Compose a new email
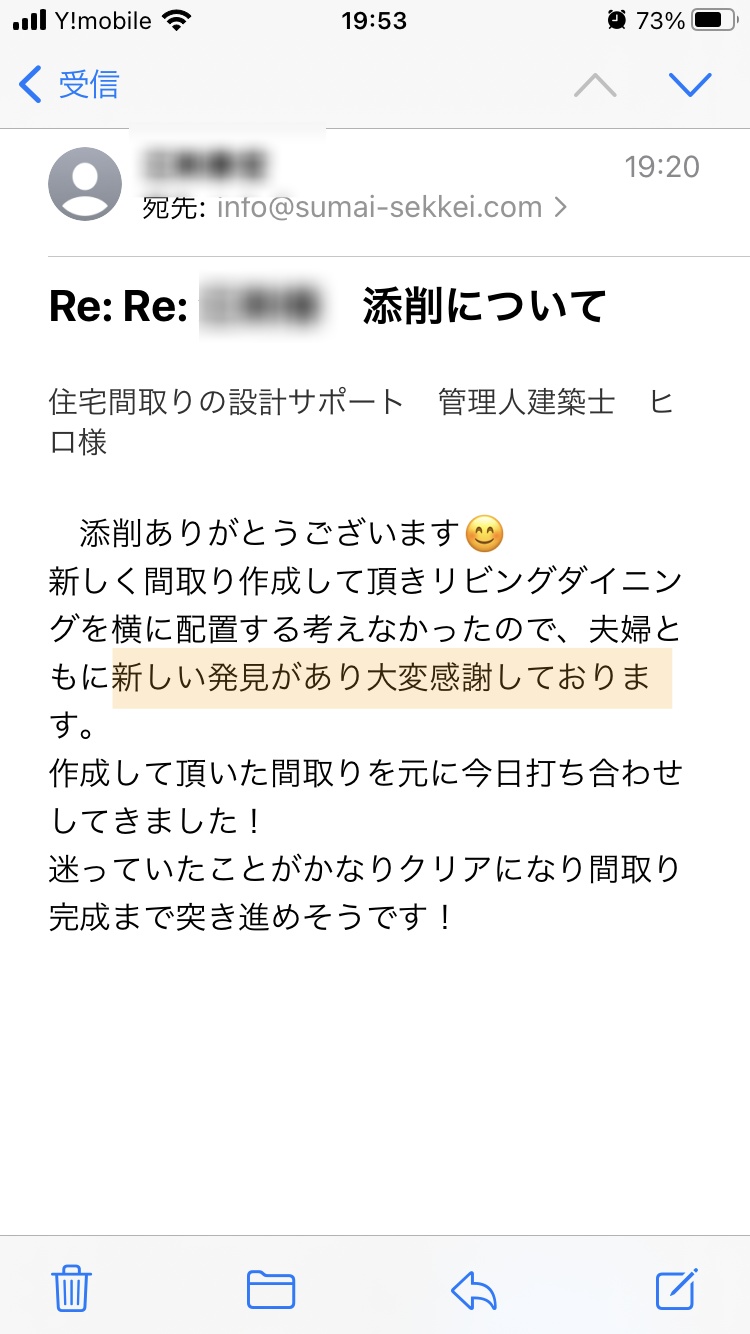The height and width of the screenshot is (1334, 750). tap(676, 1288)
